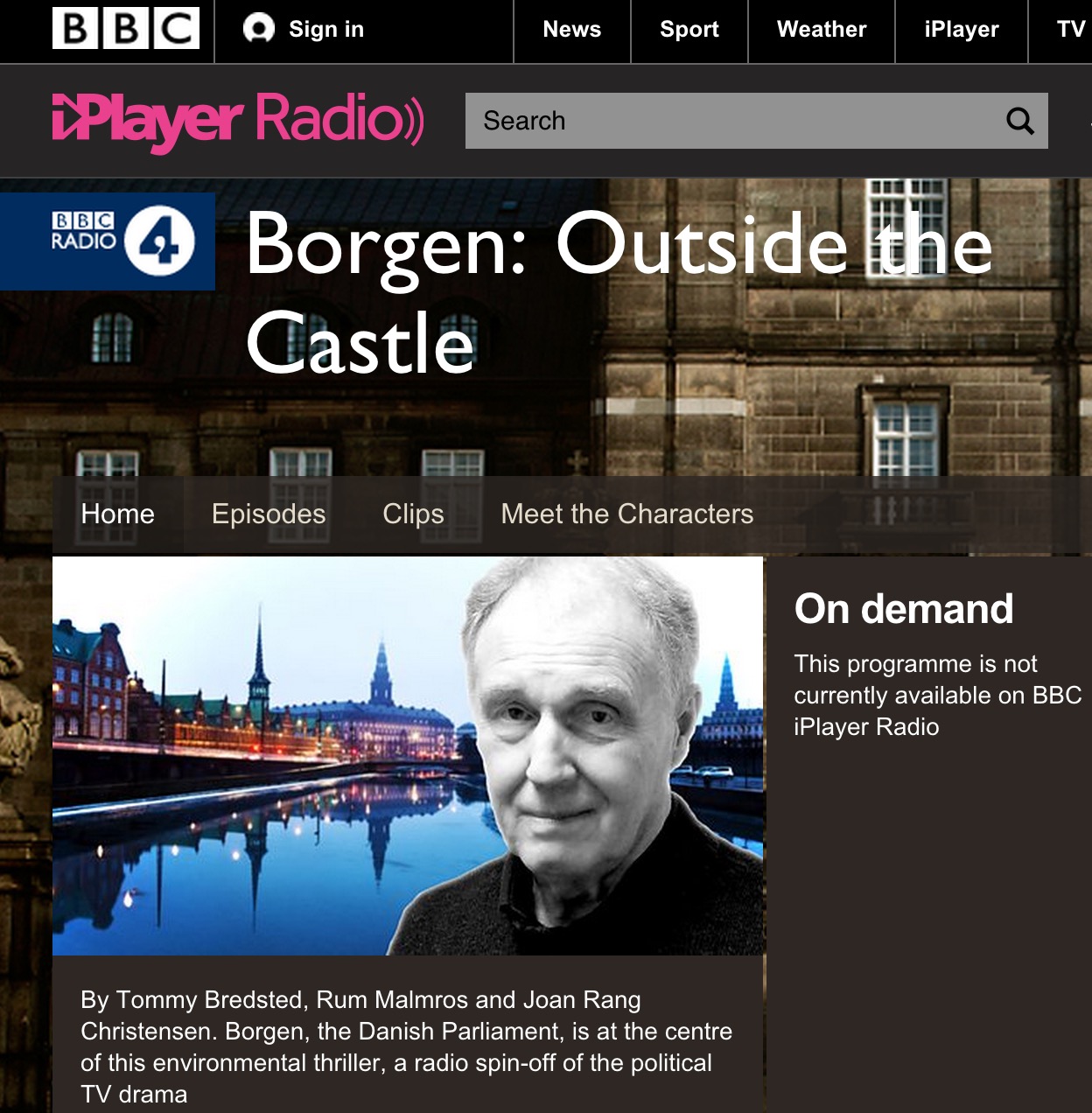Tap the magnifier search icon
Viewport: 1092px width, 1113px height.
1020,121
